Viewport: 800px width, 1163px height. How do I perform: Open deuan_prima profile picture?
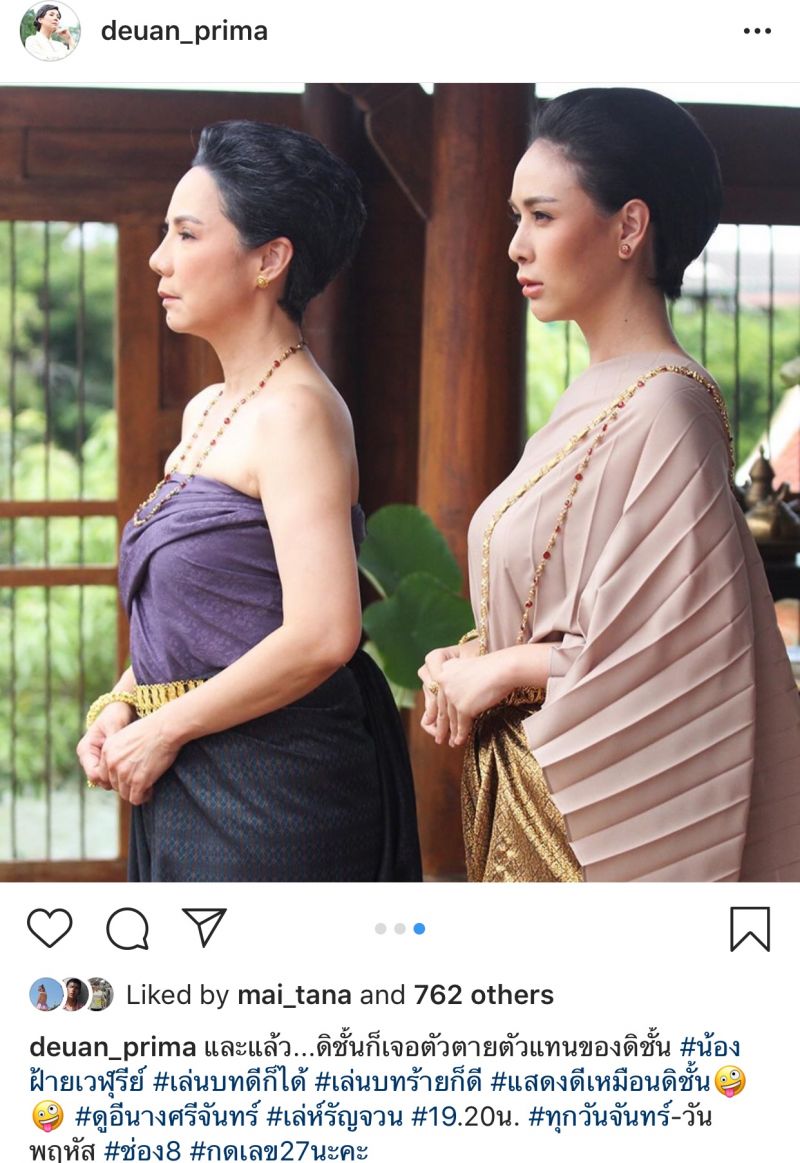(49, 31)
